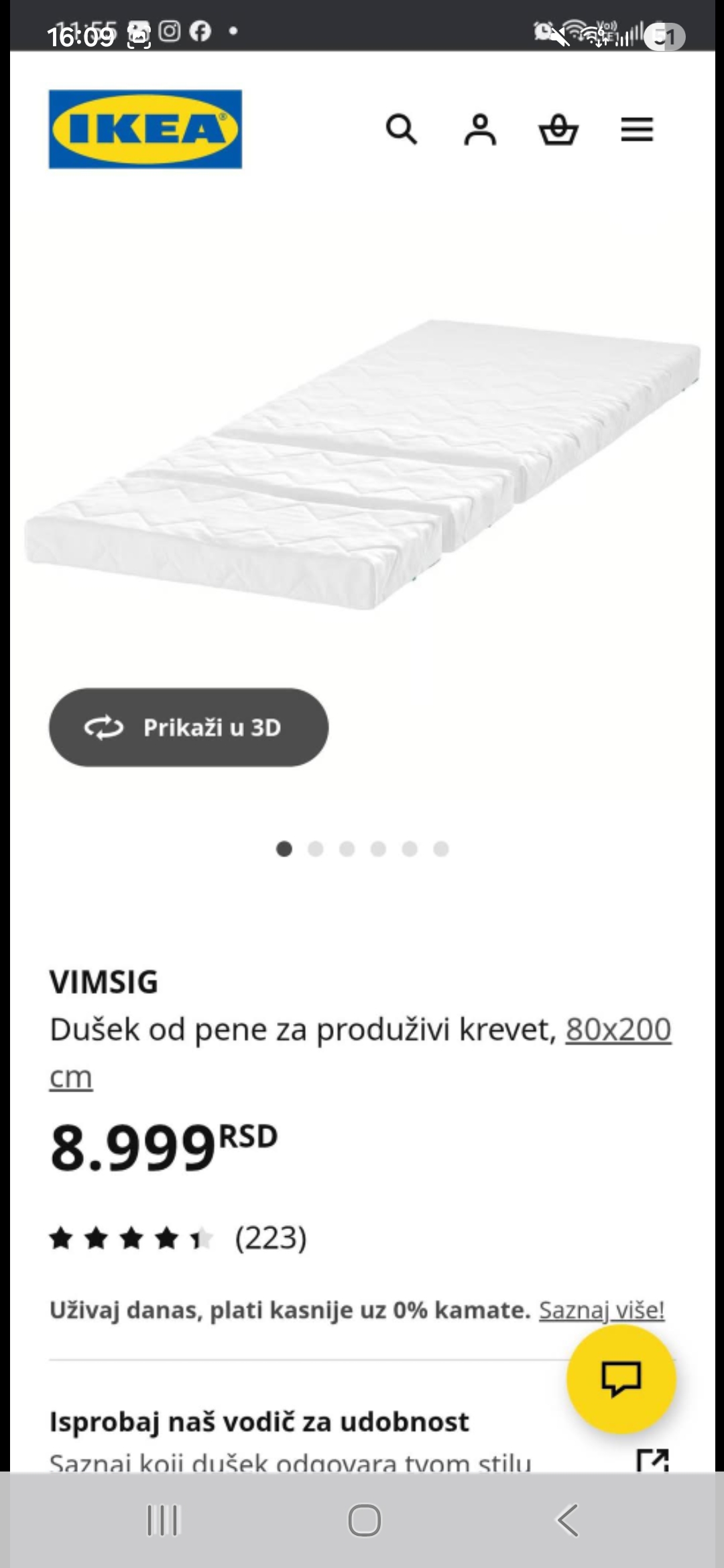View the shopping basket
Screen dimensions: 724x1568
click(x=558, y=129)
